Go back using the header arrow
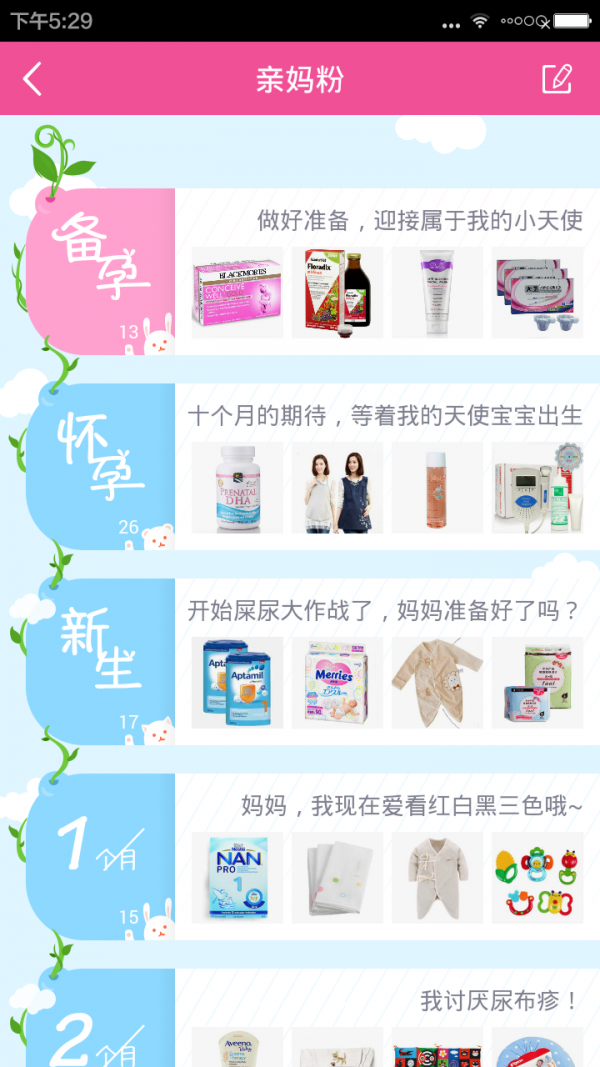Viewport: 600px width, 1067px height. (33, 79)
